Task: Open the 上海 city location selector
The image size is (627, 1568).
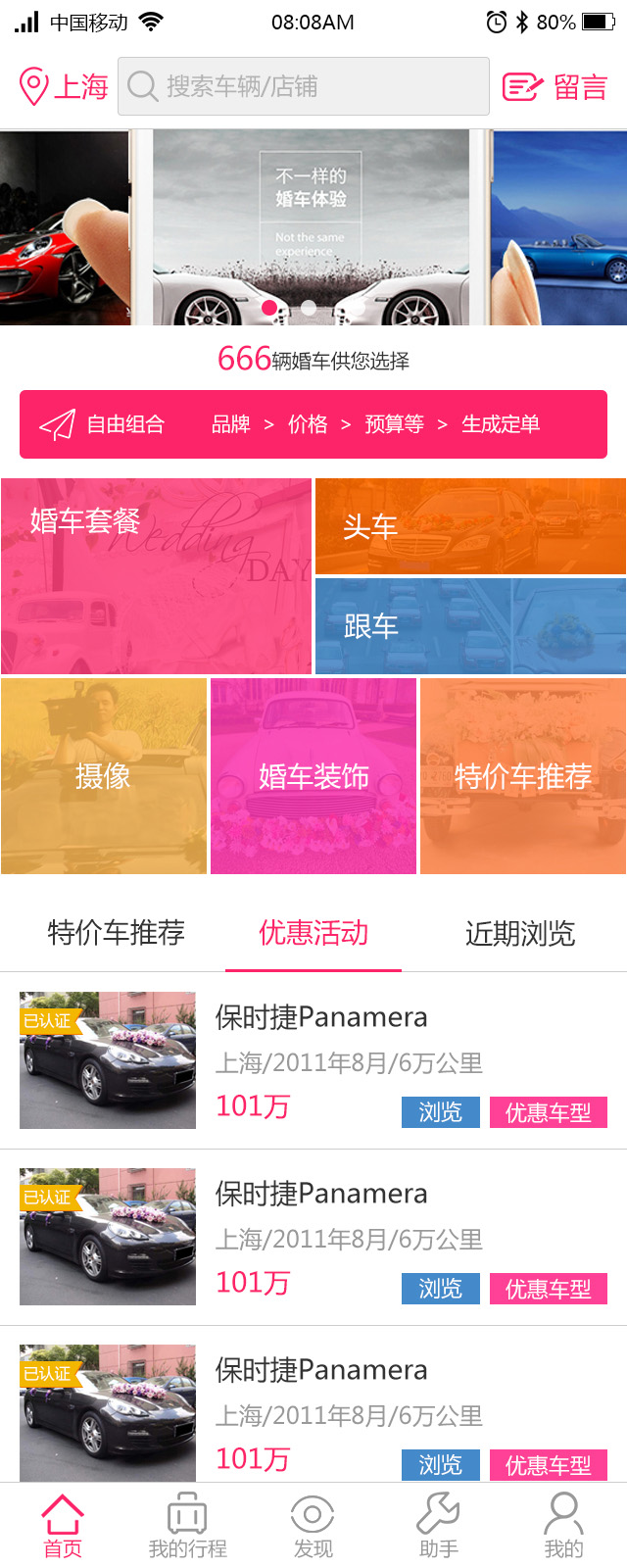Action: coord(64,87)
